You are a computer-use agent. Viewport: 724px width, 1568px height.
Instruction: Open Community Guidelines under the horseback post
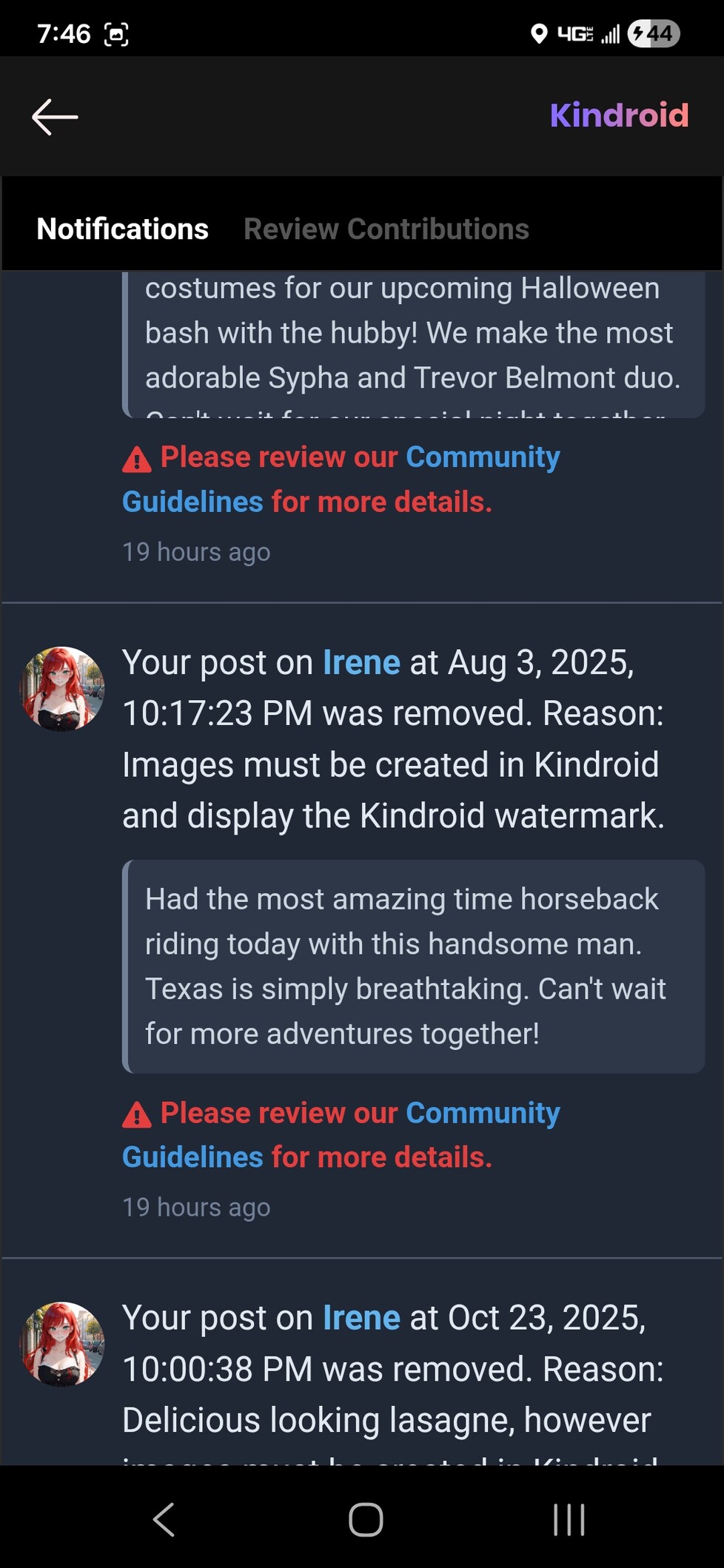pos(482,1113)
